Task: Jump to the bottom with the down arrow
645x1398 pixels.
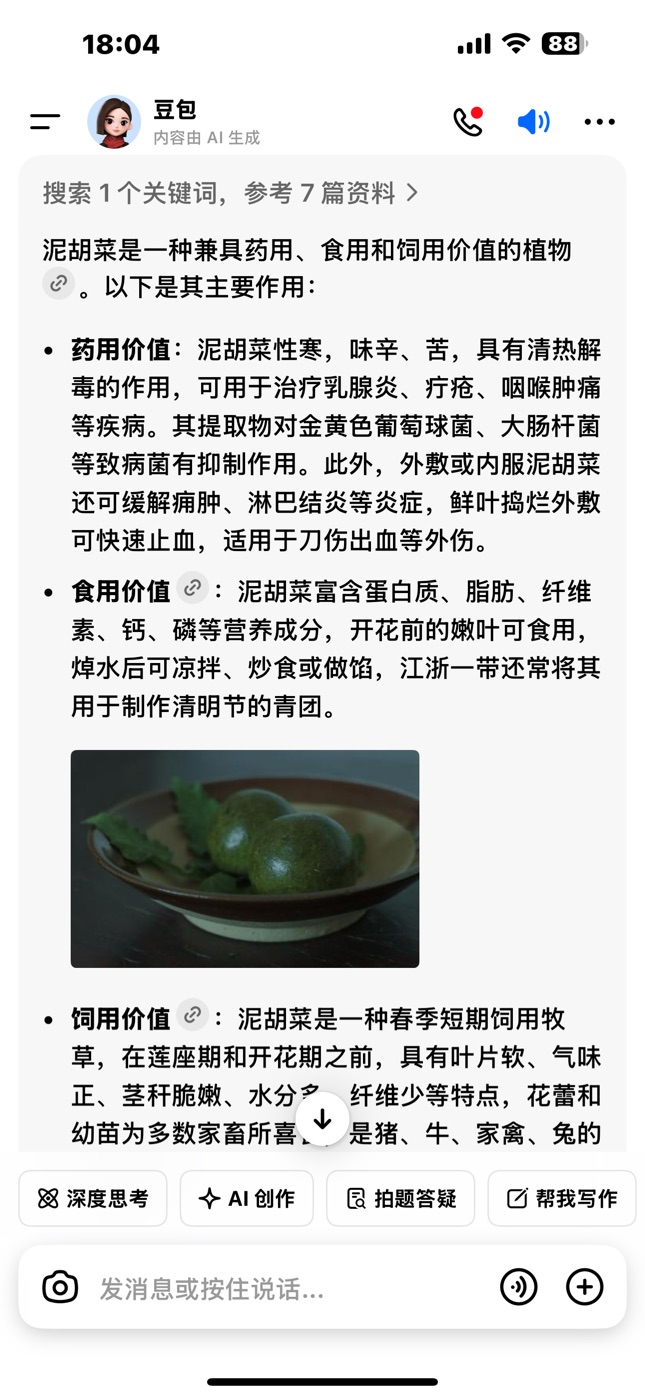Action: point(322,1119)
